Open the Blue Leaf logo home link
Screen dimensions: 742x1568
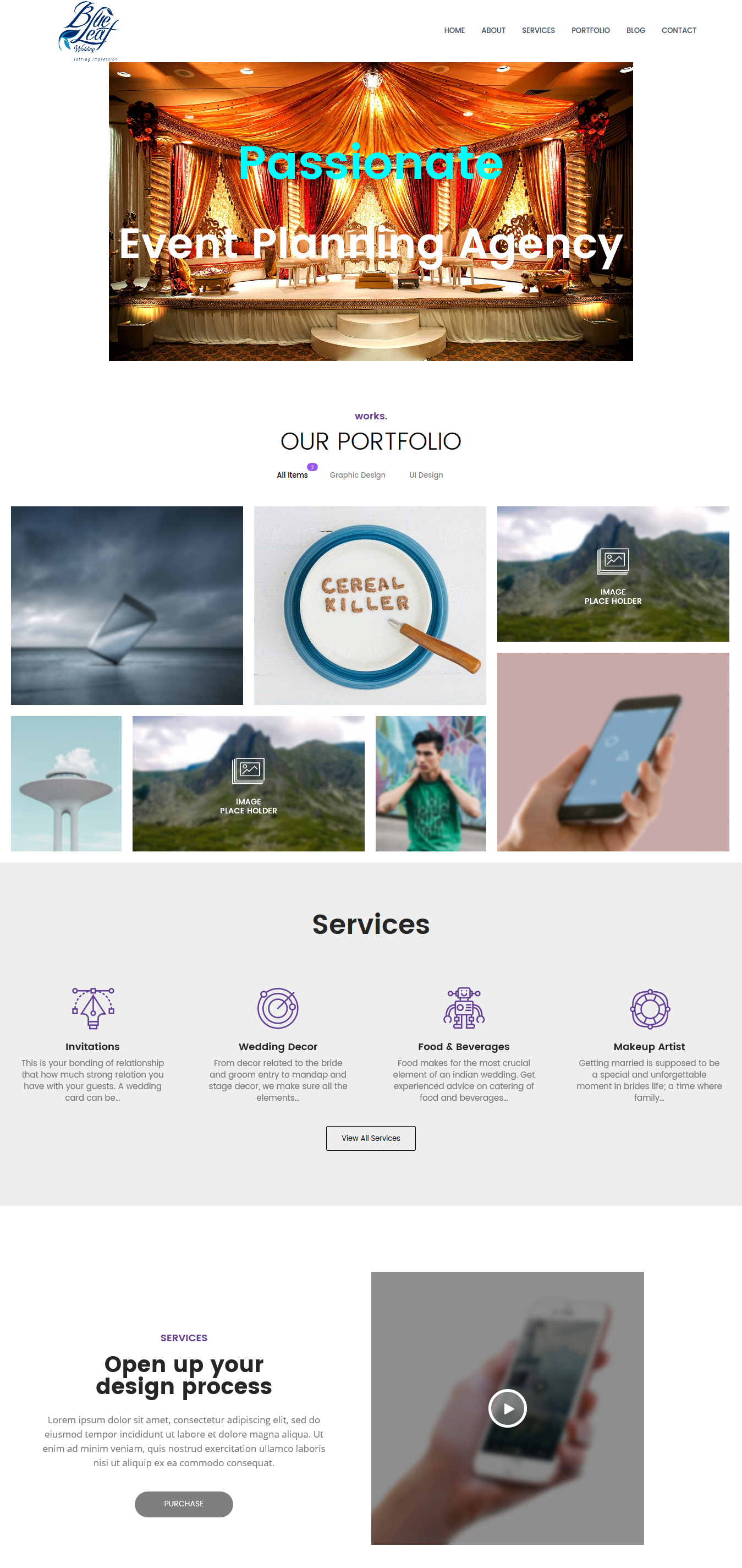(89, 31)
